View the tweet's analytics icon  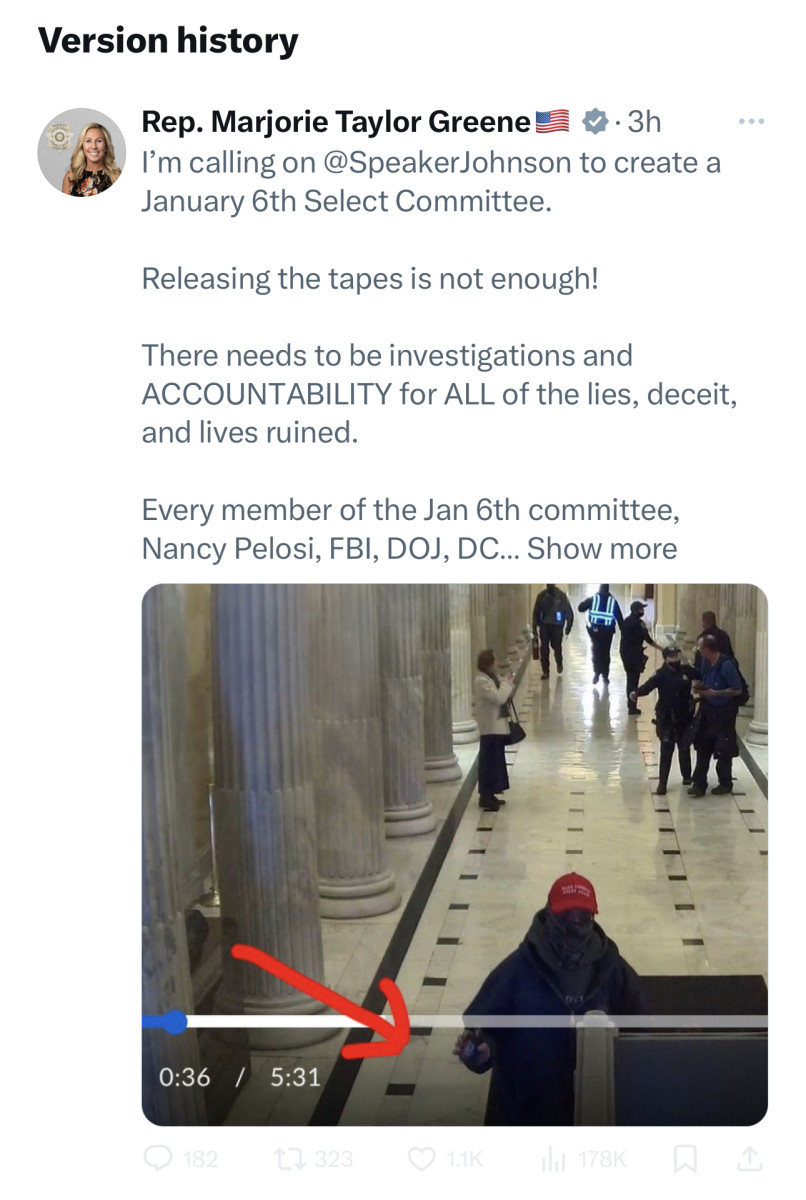pyautogui.click(x=552, y=1159)
